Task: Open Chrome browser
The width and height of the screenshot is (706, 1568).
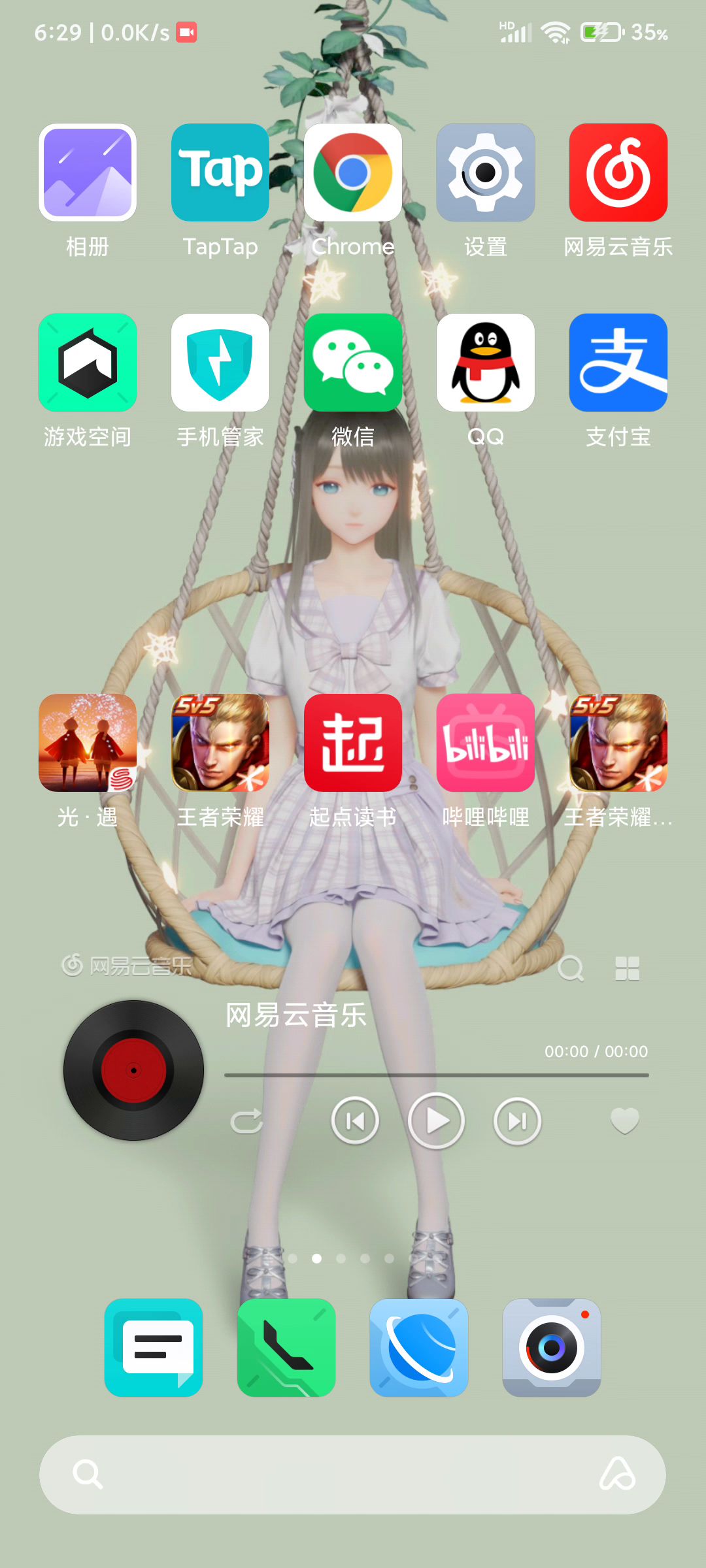Action: pos(353,173)
